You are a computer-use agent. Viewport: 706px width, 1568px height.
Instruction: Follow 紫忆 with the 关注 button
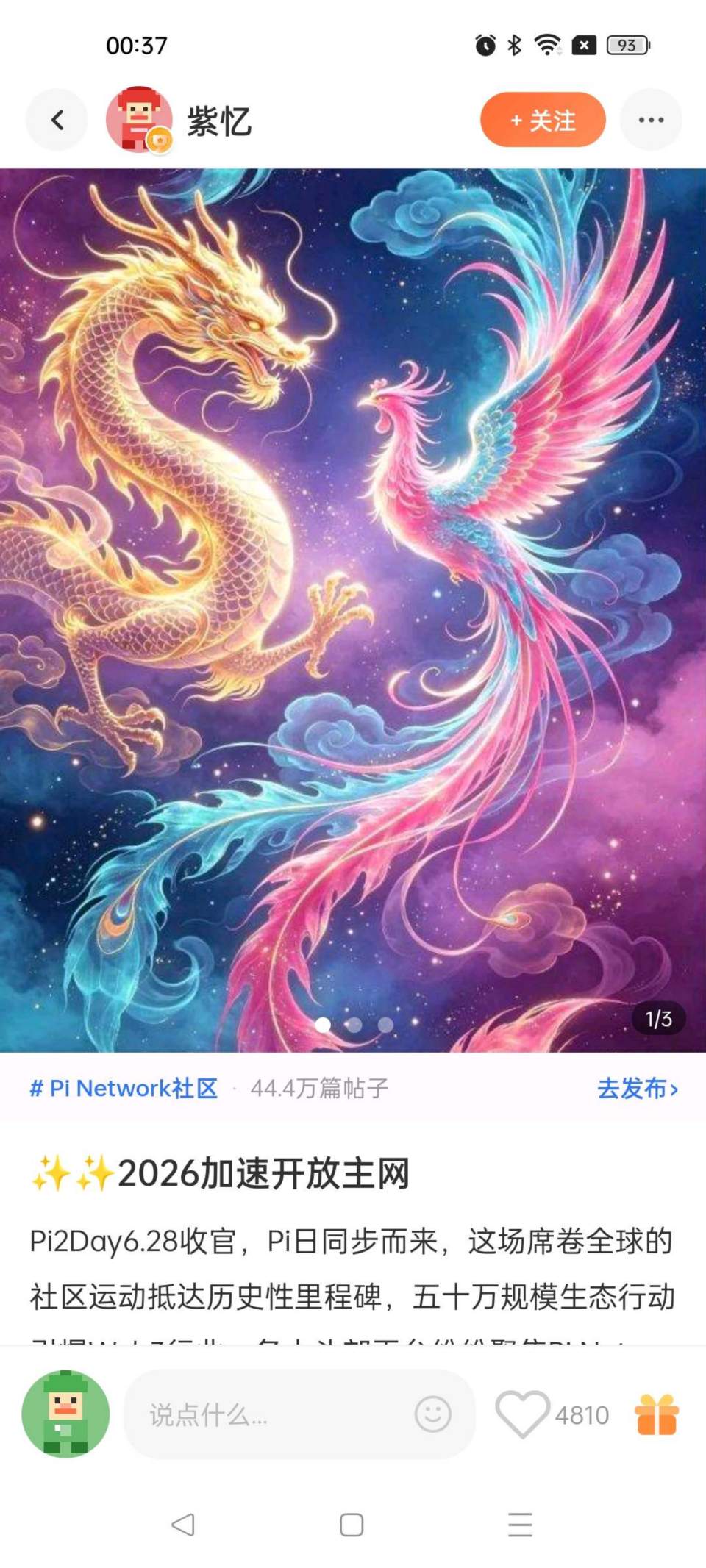click(543, 120)
